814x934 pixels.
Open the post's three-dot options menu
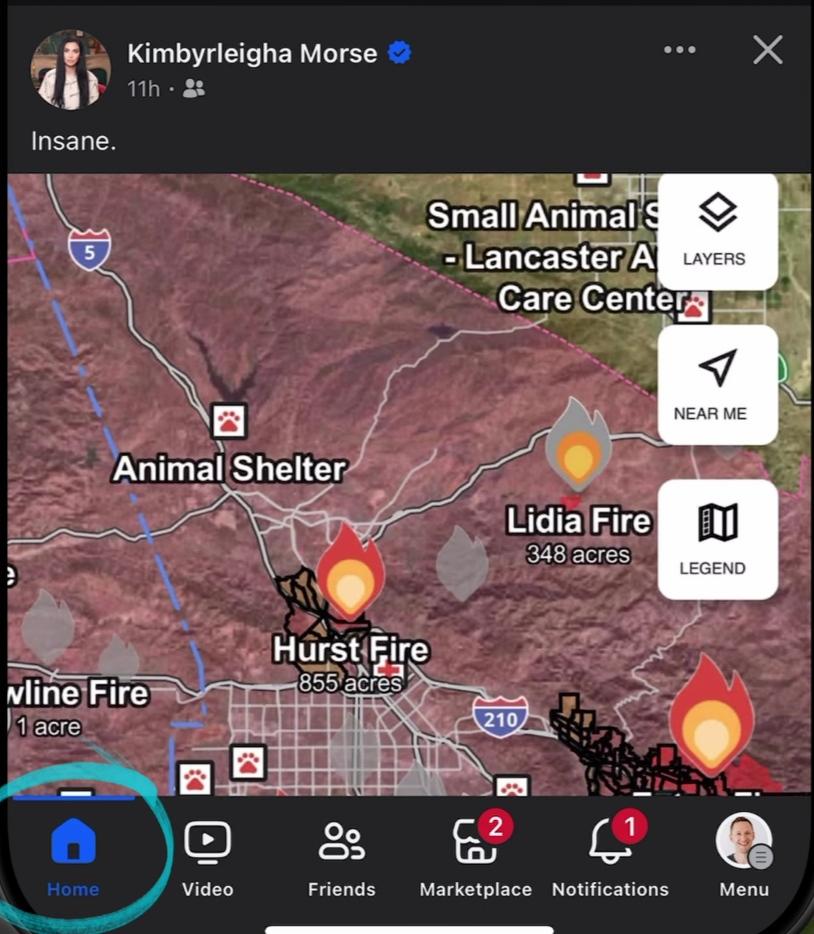pyautogui.click(x=680, y=50)
